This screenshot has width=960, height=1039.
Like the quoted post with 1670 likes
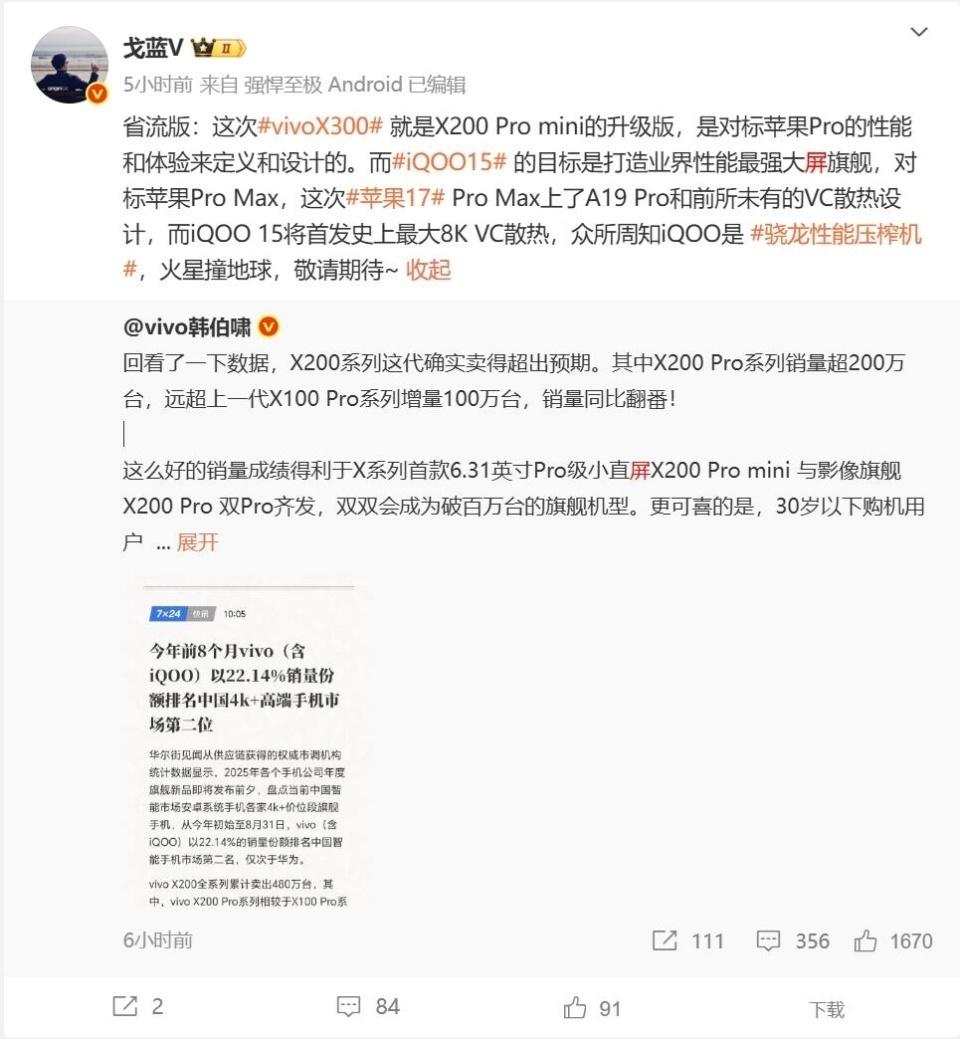[x=892, y=940]
